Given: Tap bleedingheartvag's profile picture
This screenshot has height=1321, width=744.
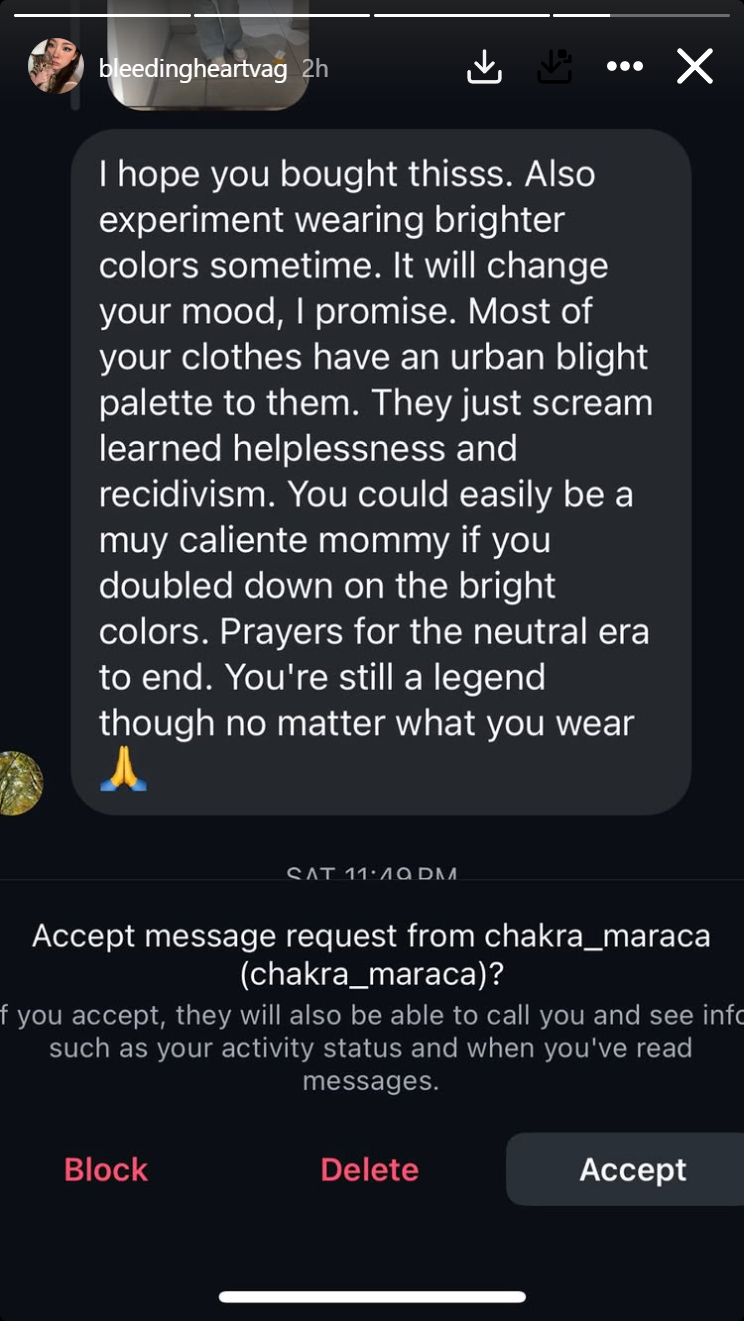Looking at the screenshot, I should pos(56,66).
